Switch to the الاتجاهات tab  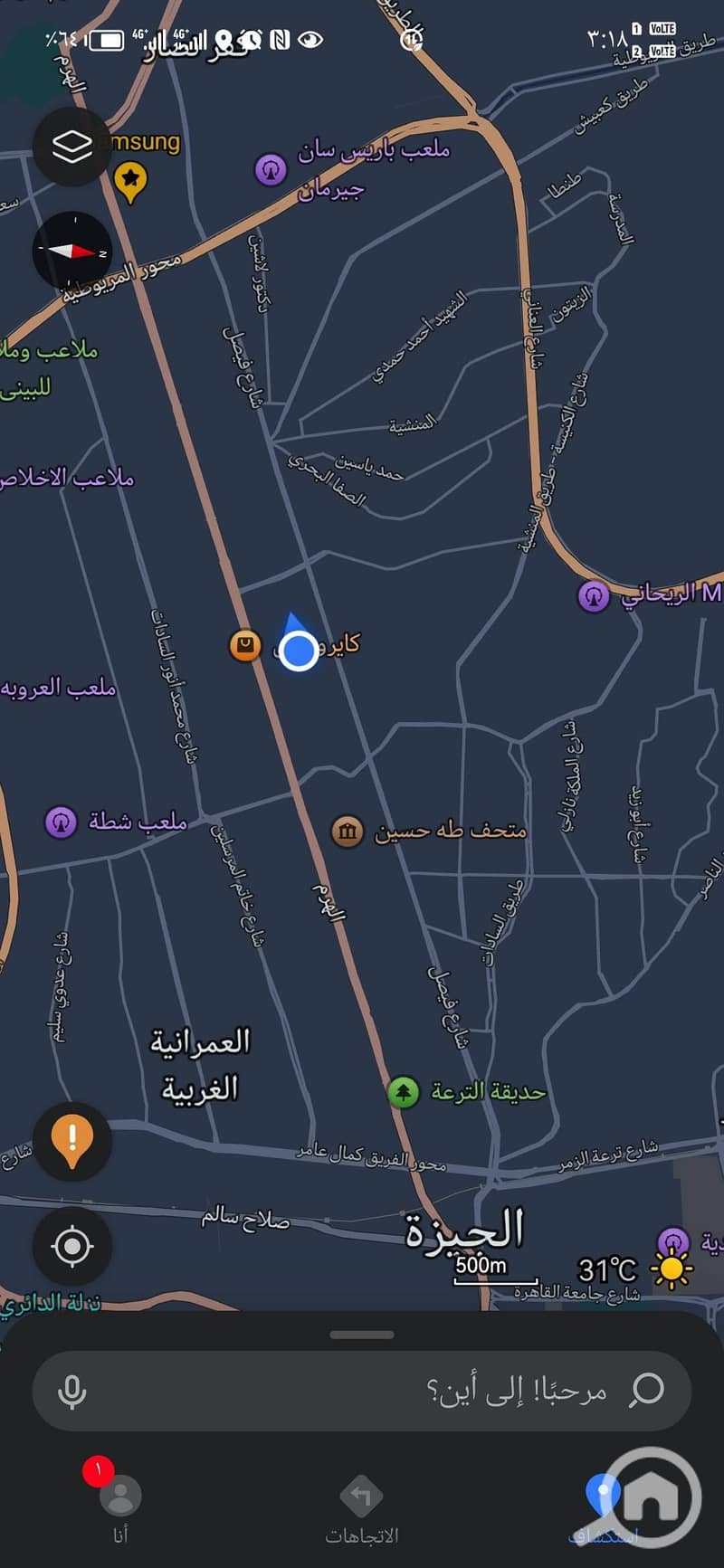click(x=361, y=1506)
